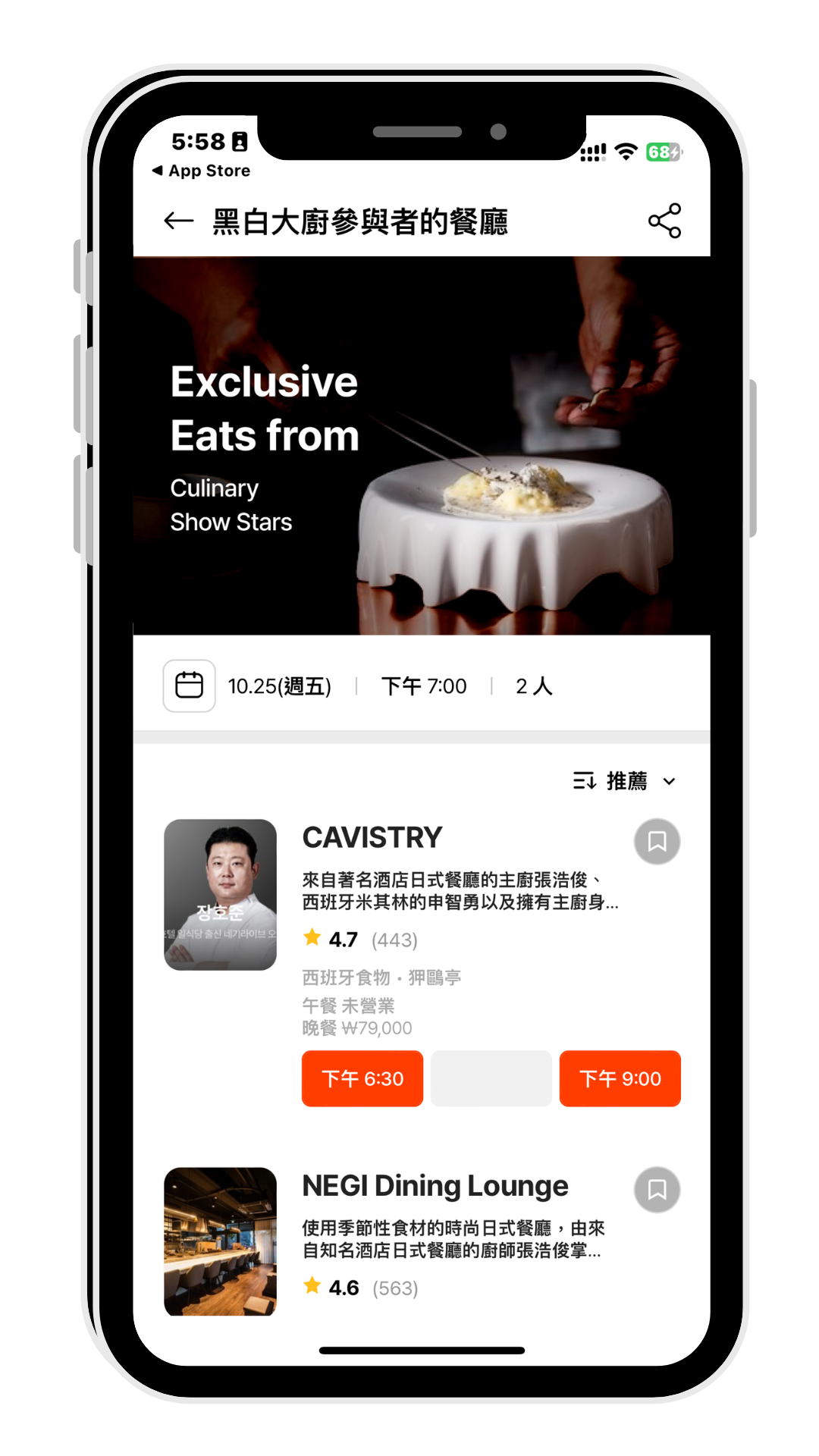Bookmark NEGI Dining Lounge
The image size is (819, 1456).
tap(657, 1190)
